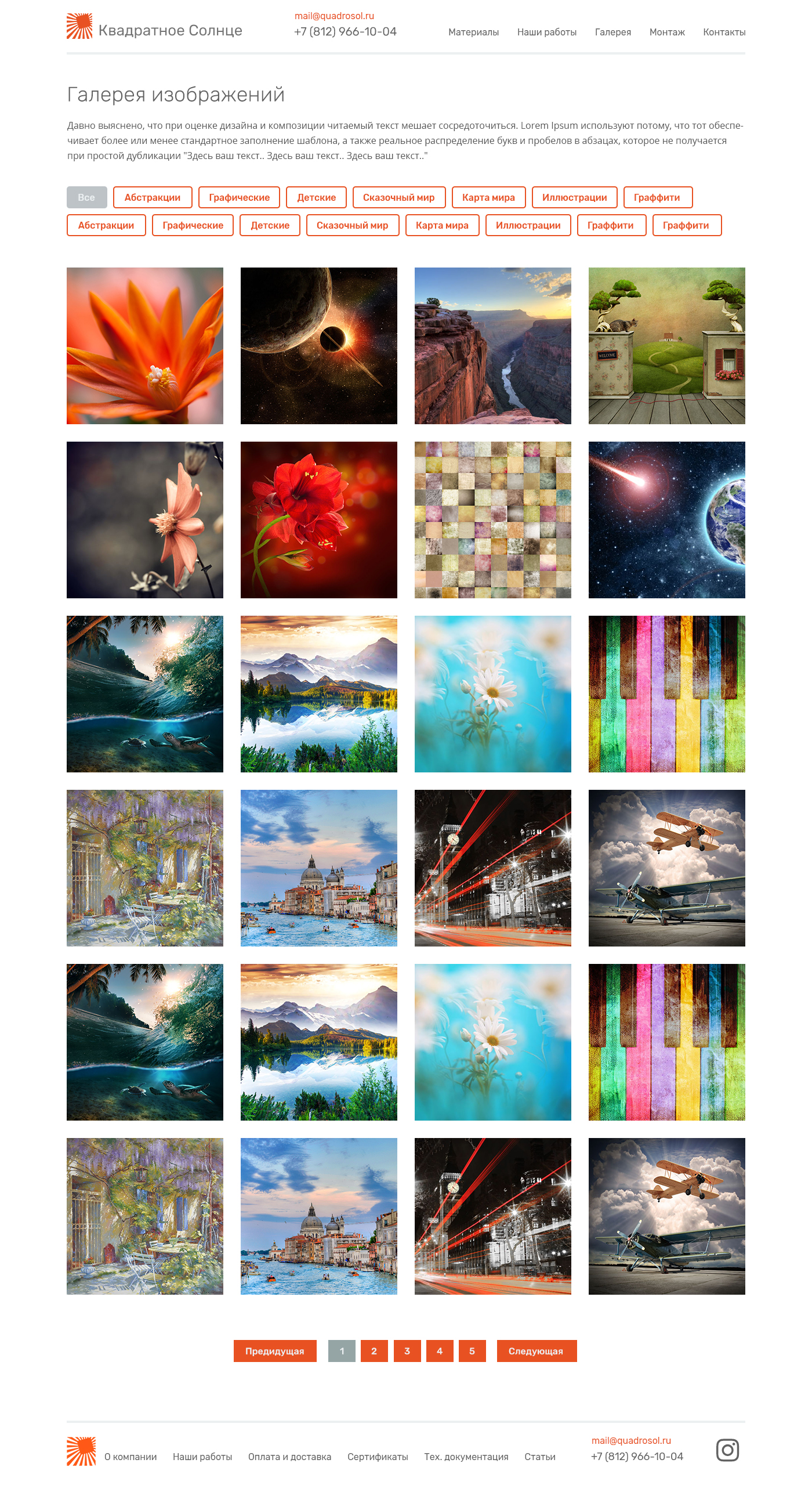Open О компании in the footer
812x1510 pixels.
pyautogui.click(x=130, y=1457)
